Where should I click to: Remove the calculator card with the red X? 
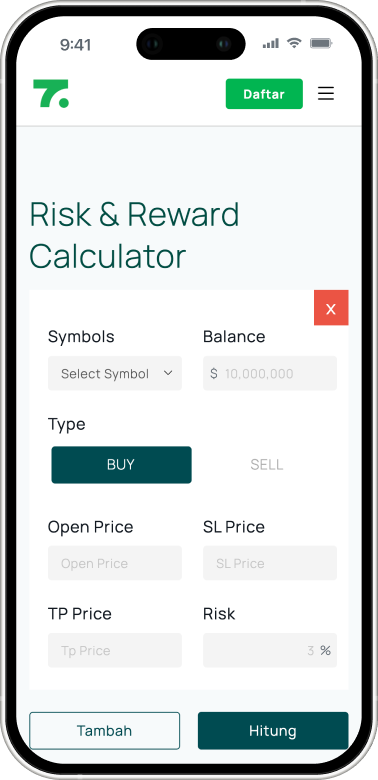(331, 307)
